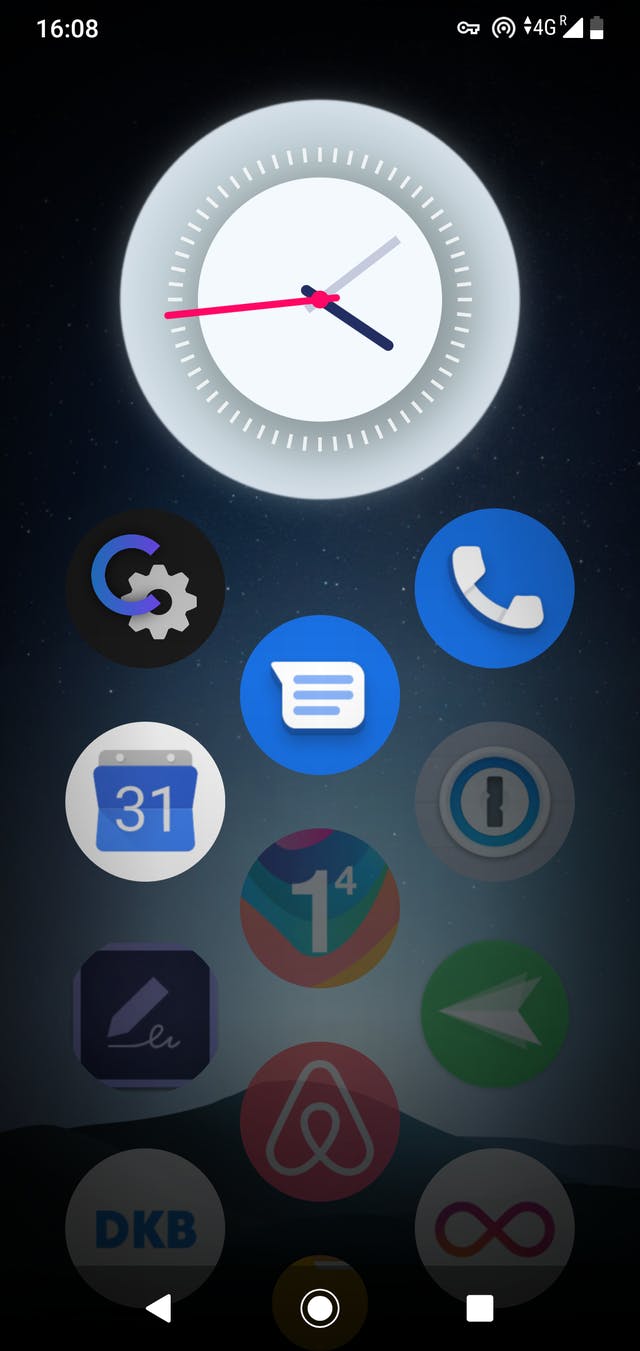Open the colorful 1.4 app icon
The height and width of the screenshot is (1351, 640).
320,908
